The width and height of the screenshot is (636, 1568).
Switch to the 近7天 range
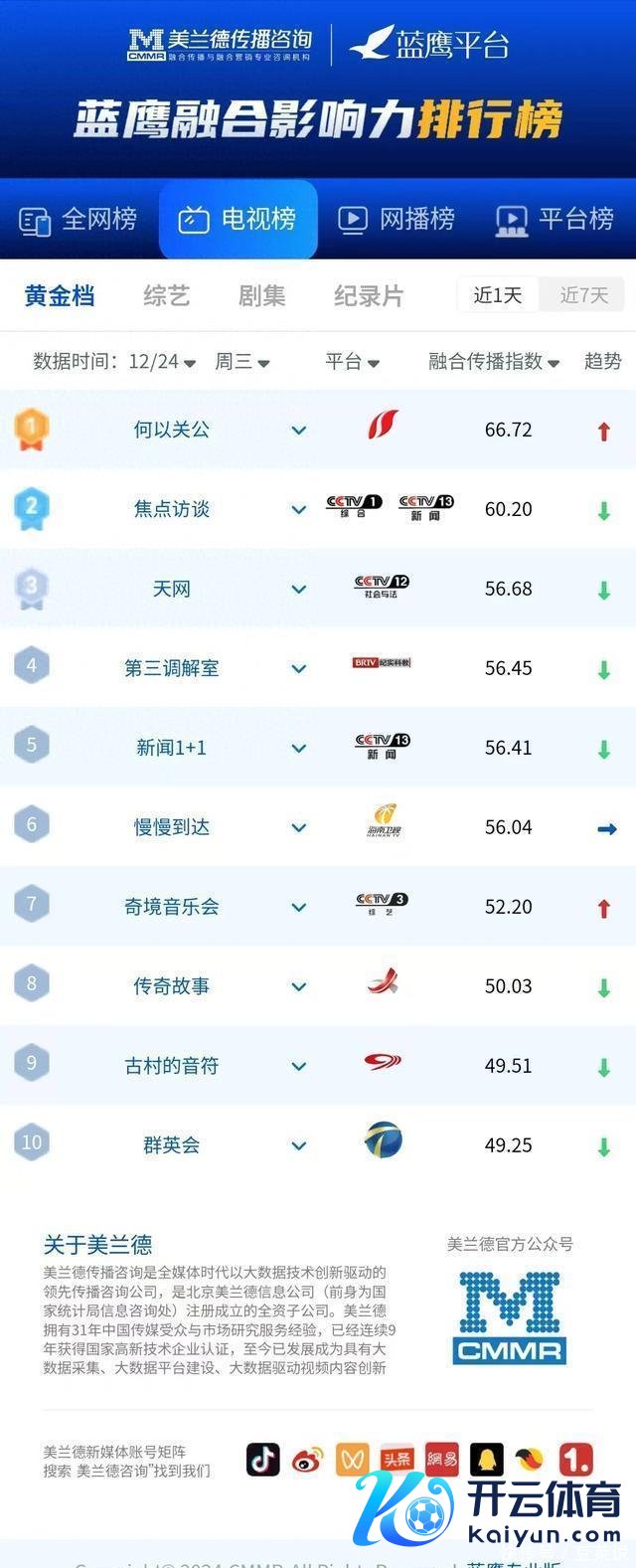click(582, 295)
